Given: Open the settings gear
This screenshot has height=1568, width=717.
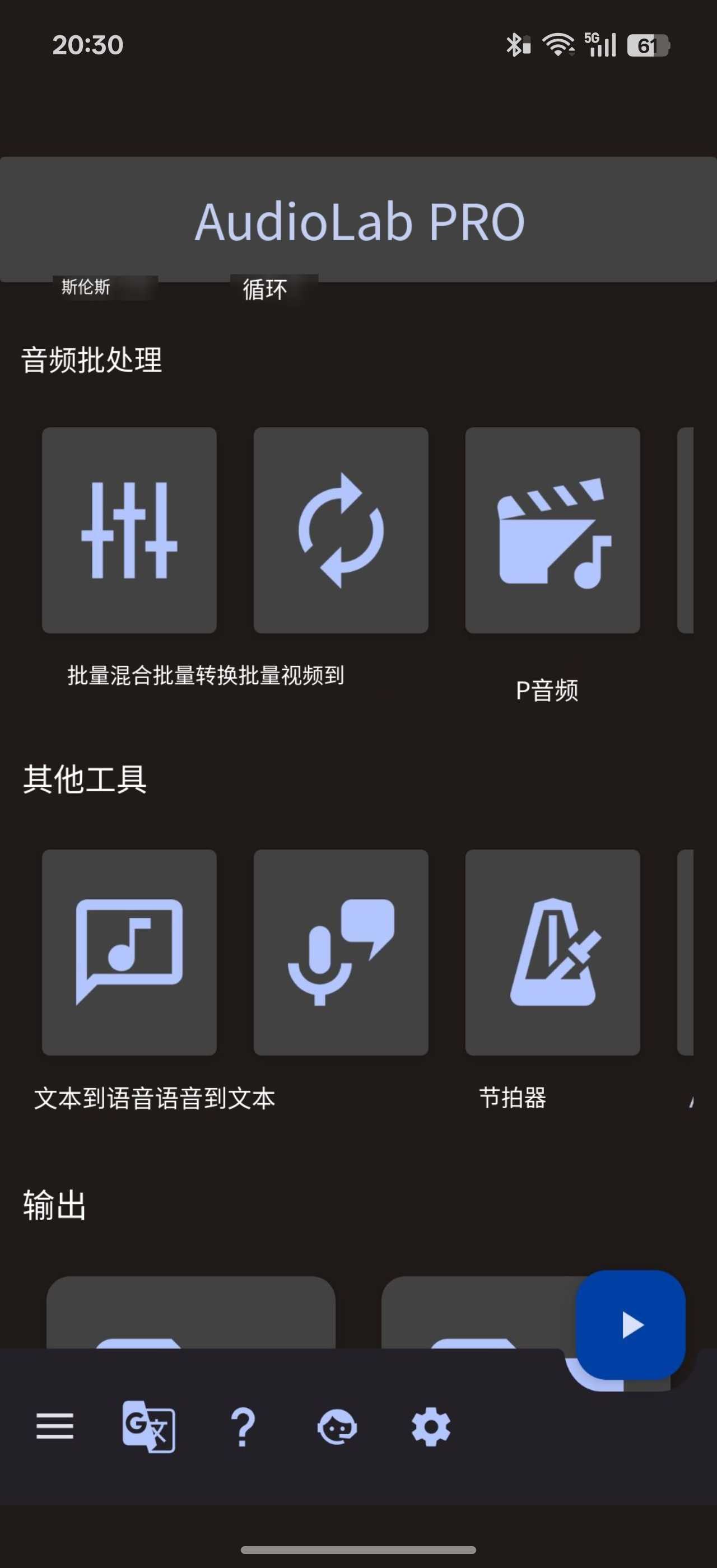Looking at the screenshot, I should (x=431, y=1426).
